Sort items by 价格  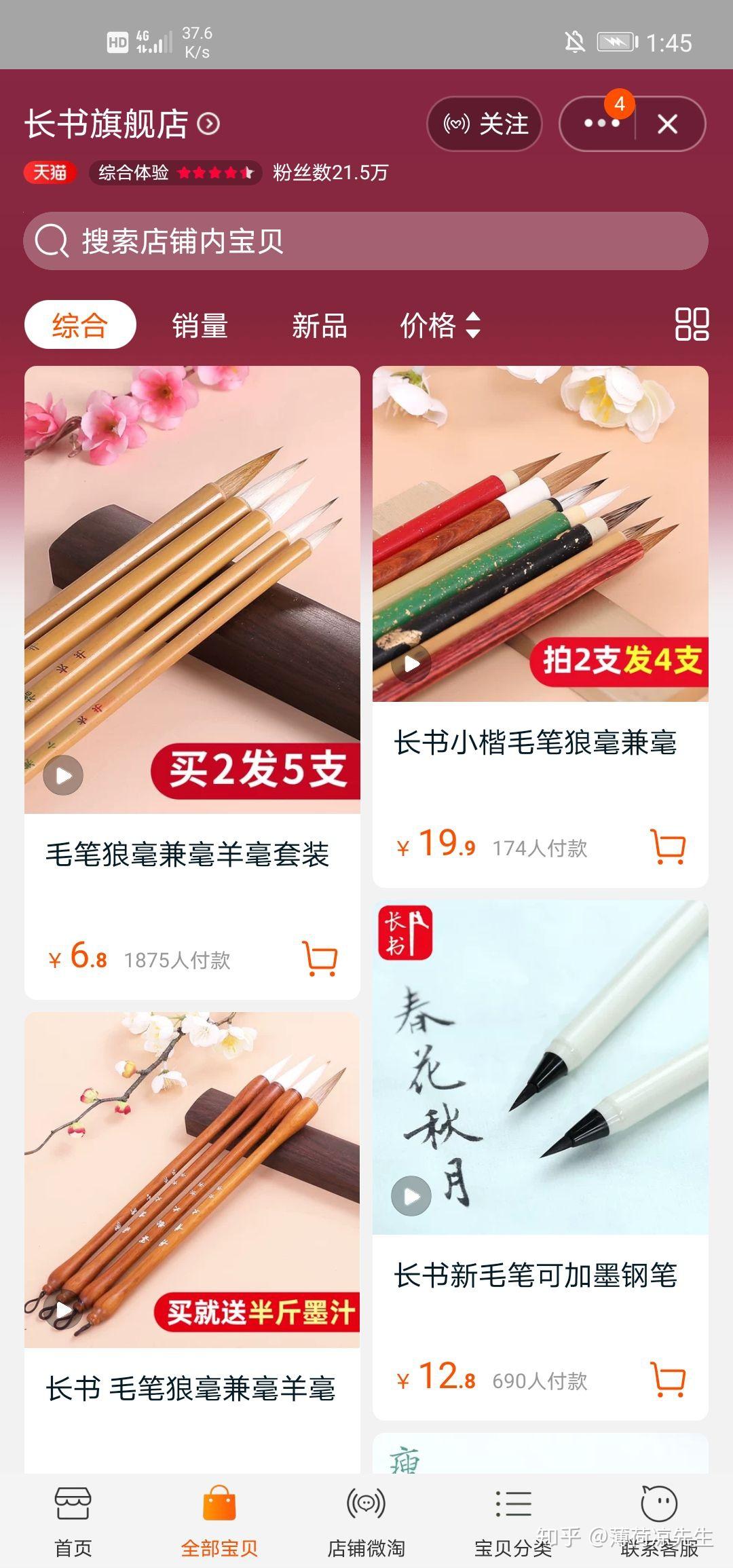pos(440,325)
